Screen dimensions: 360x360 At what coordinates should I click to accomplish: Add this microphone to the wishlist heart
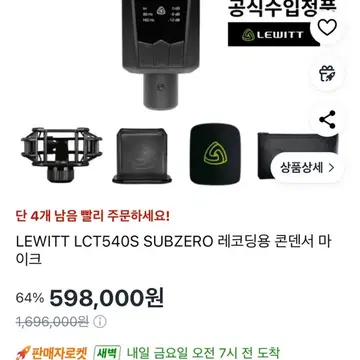coord(327,27)
